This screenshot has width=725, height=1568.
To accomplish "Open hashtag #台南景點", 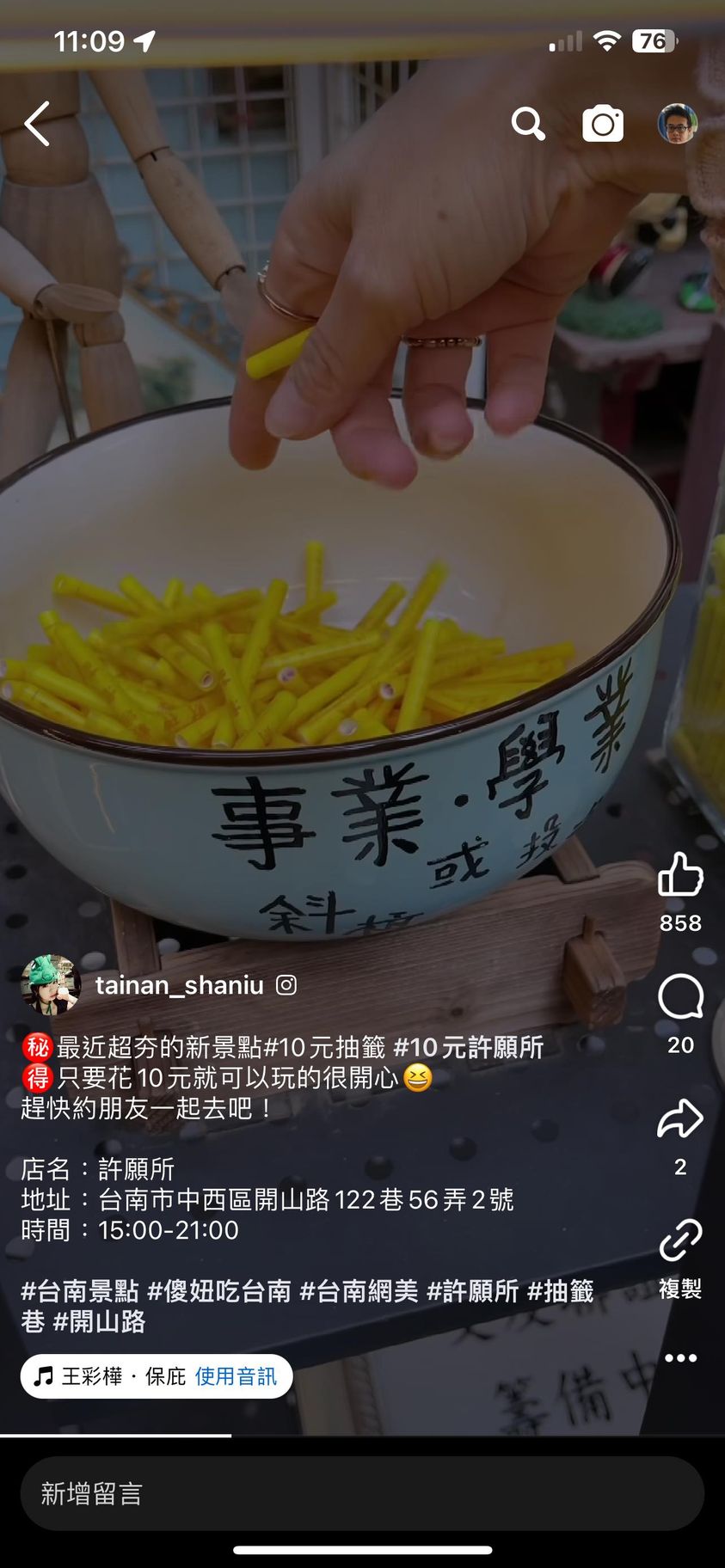I will [80, 1291].
